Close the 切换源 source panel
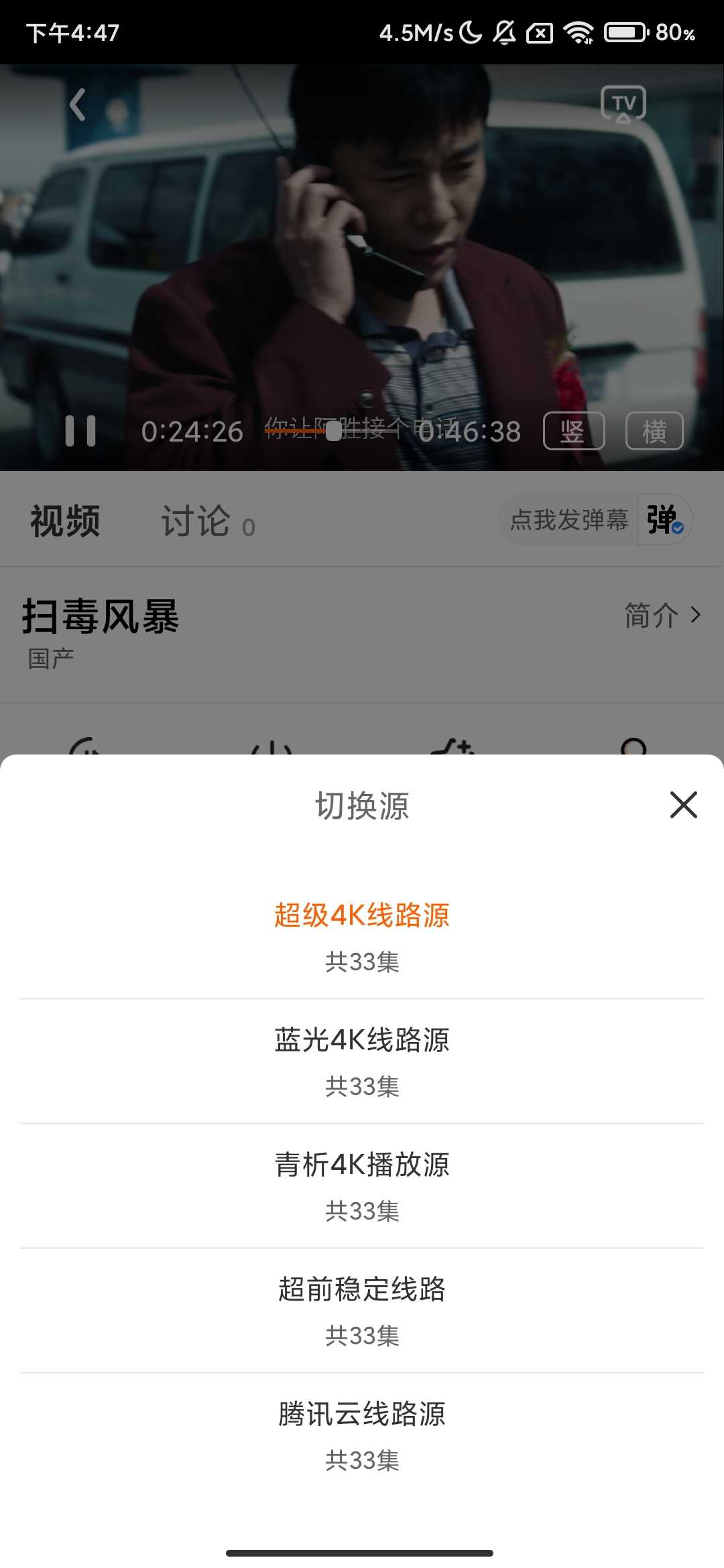 click(683, 804)
